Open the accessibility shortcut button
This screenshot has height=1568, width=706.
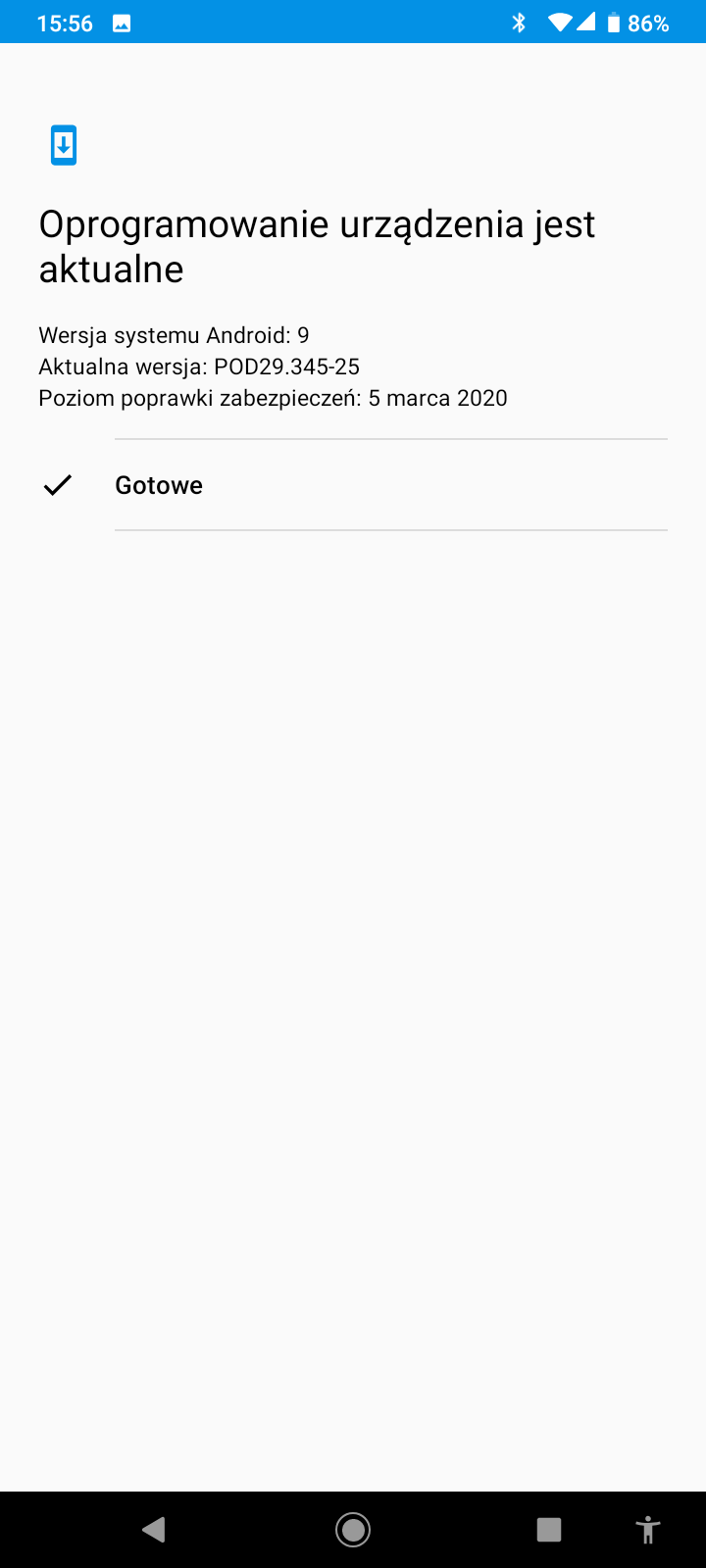click(648, 1530)
